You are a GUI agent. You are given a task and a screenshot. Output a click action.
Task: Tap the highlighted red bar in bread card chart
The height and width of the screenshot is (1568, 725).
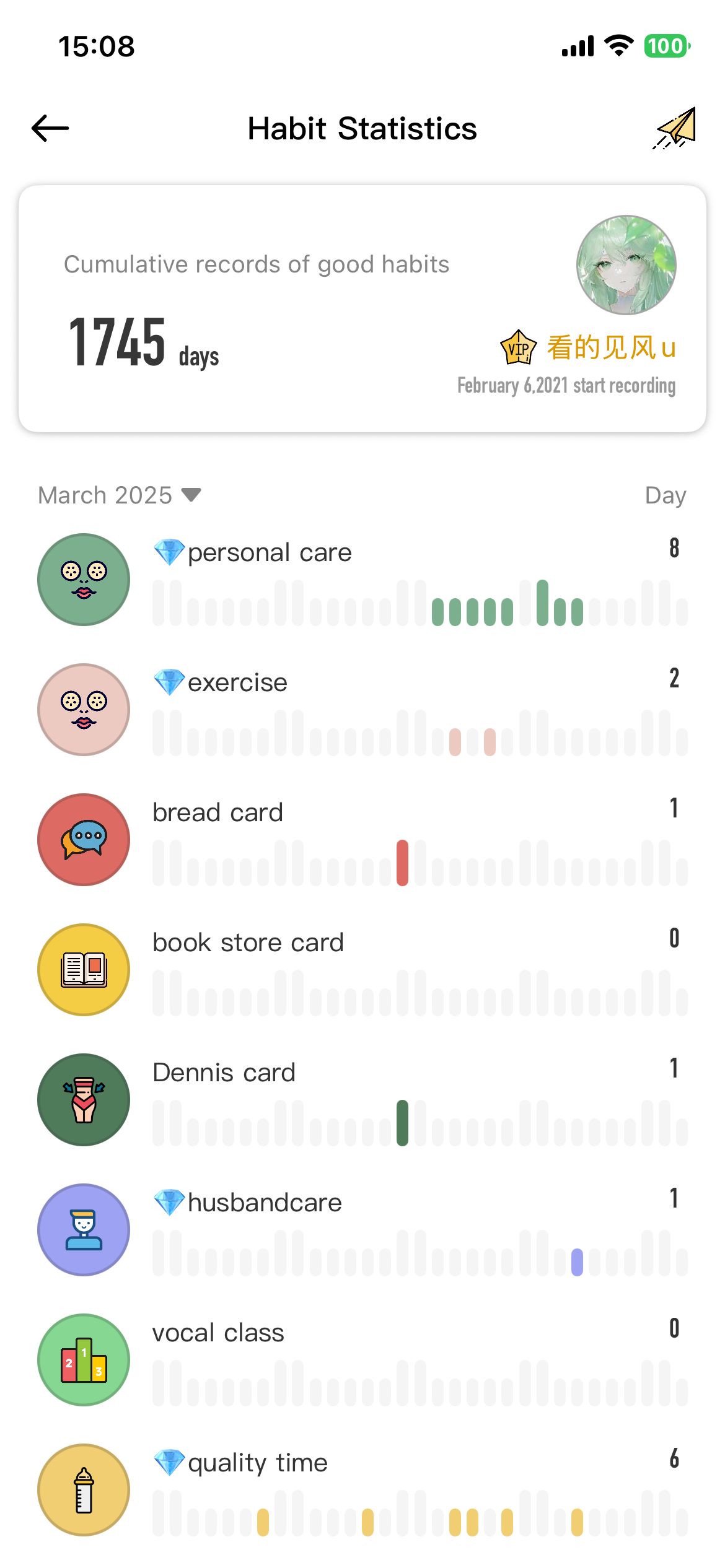tap(403, 864)
